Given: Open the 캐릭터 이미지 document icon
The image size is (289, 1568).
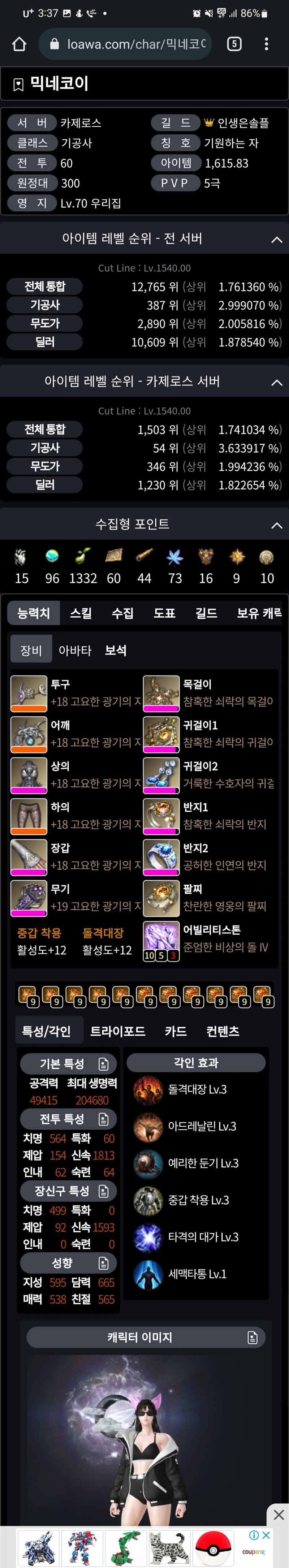Looking at the screenshot, I should [x=253, y=1337].
